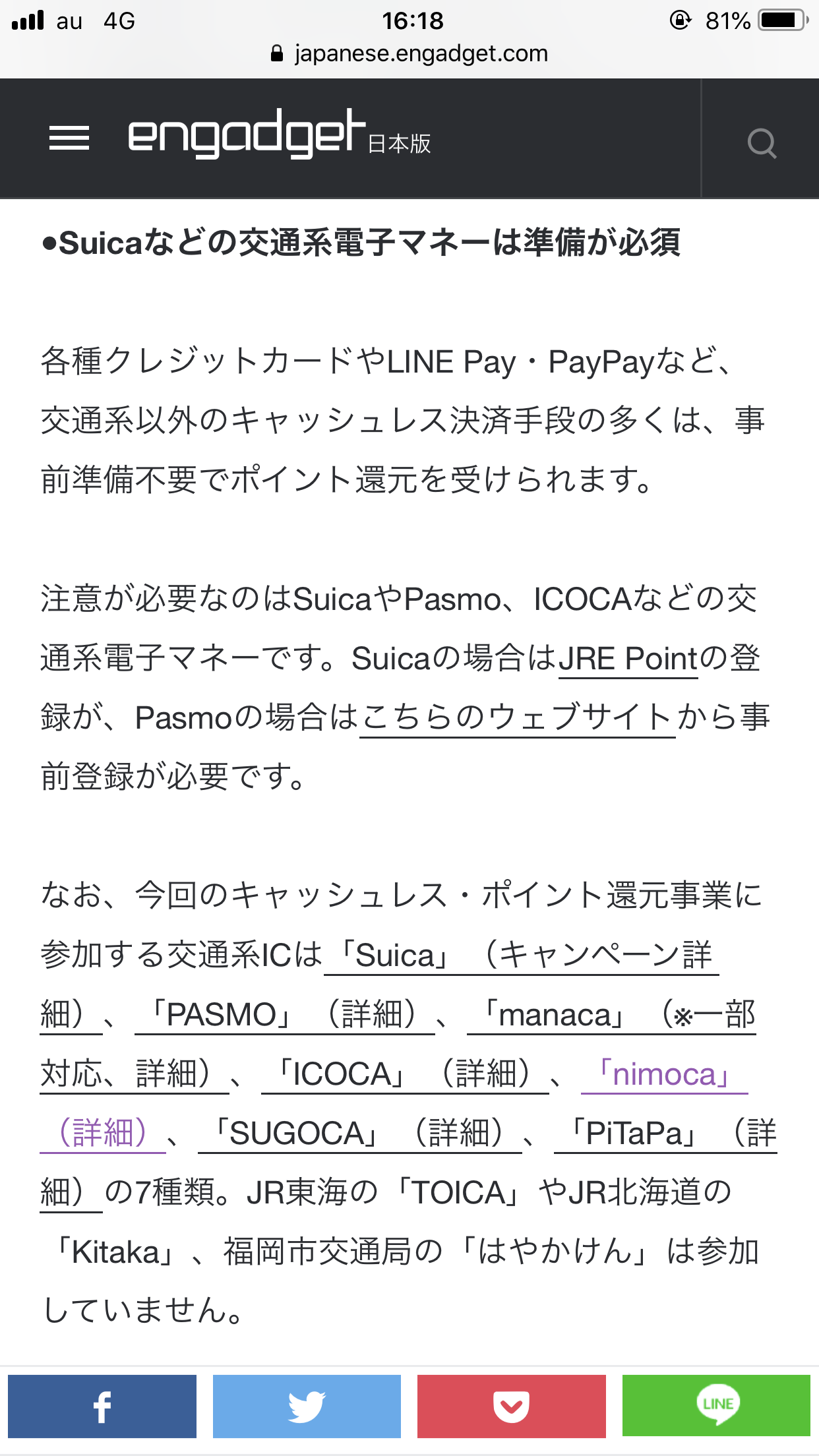
Task: Open the search magnifier icon
Action: (762, 143)
